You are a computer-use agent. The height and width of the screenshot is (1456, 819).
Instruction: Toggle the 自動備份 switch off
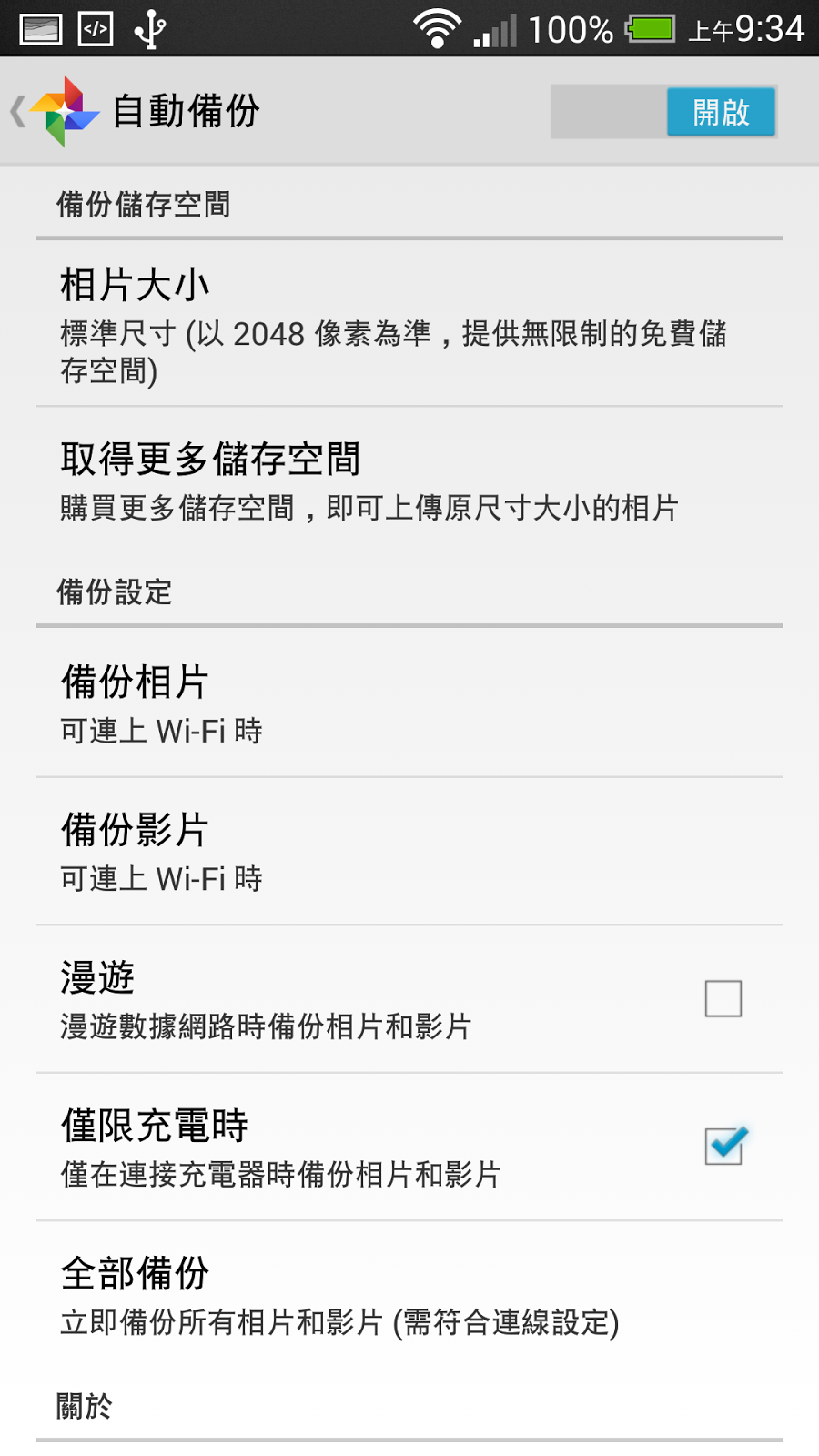(663, 112)
